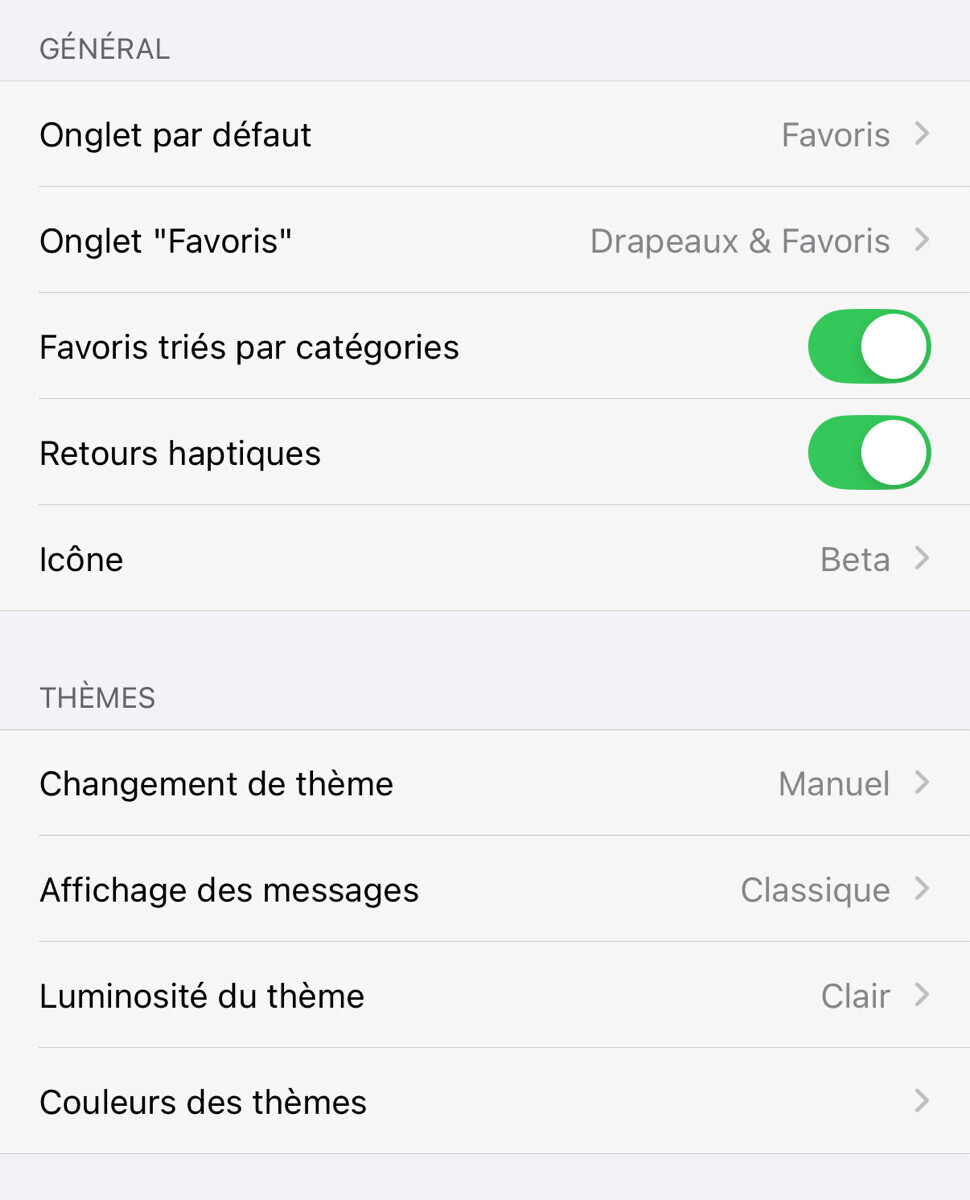The image size is (970, 1200).
Task: Open Affichage des messages options
Action: point(485,889)
